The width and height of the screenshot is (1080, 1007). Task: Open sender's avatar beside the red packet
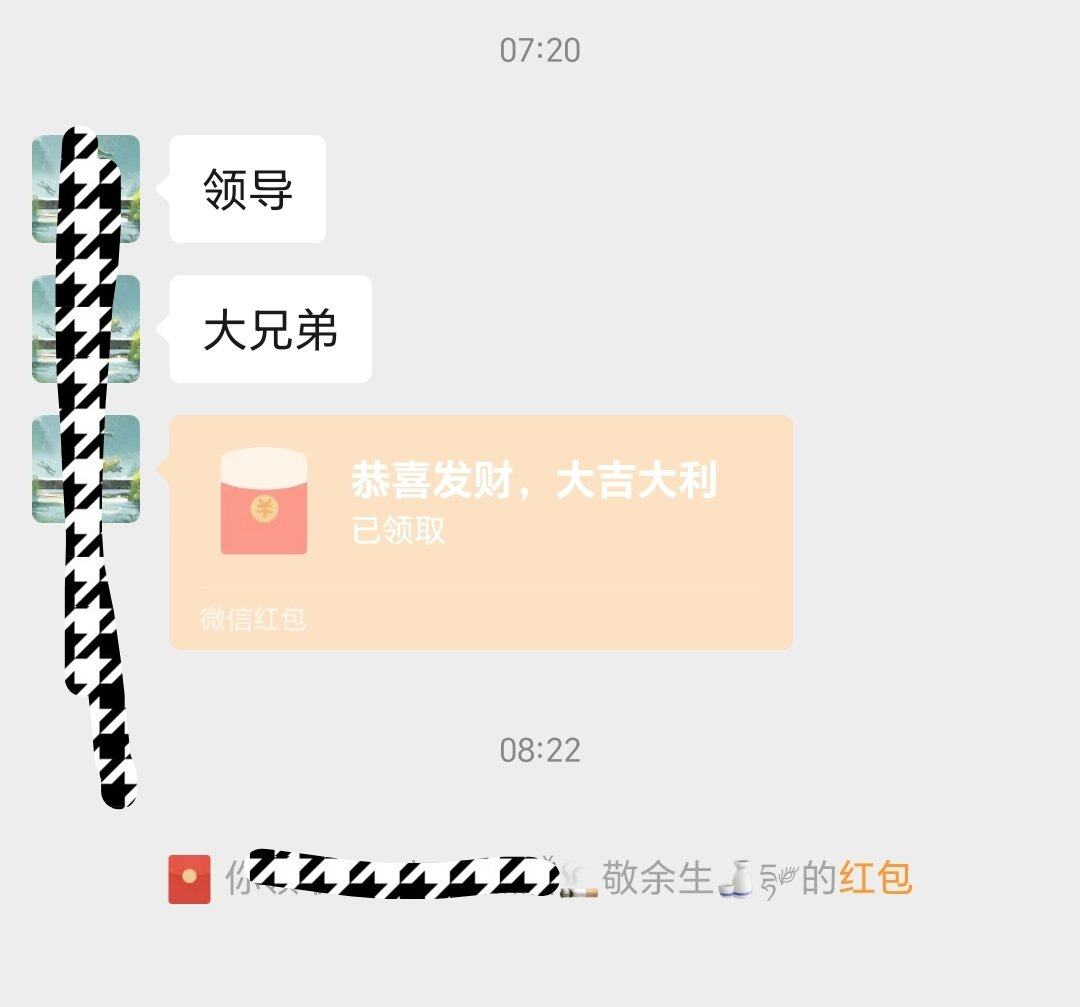click(x=86, y=468)
